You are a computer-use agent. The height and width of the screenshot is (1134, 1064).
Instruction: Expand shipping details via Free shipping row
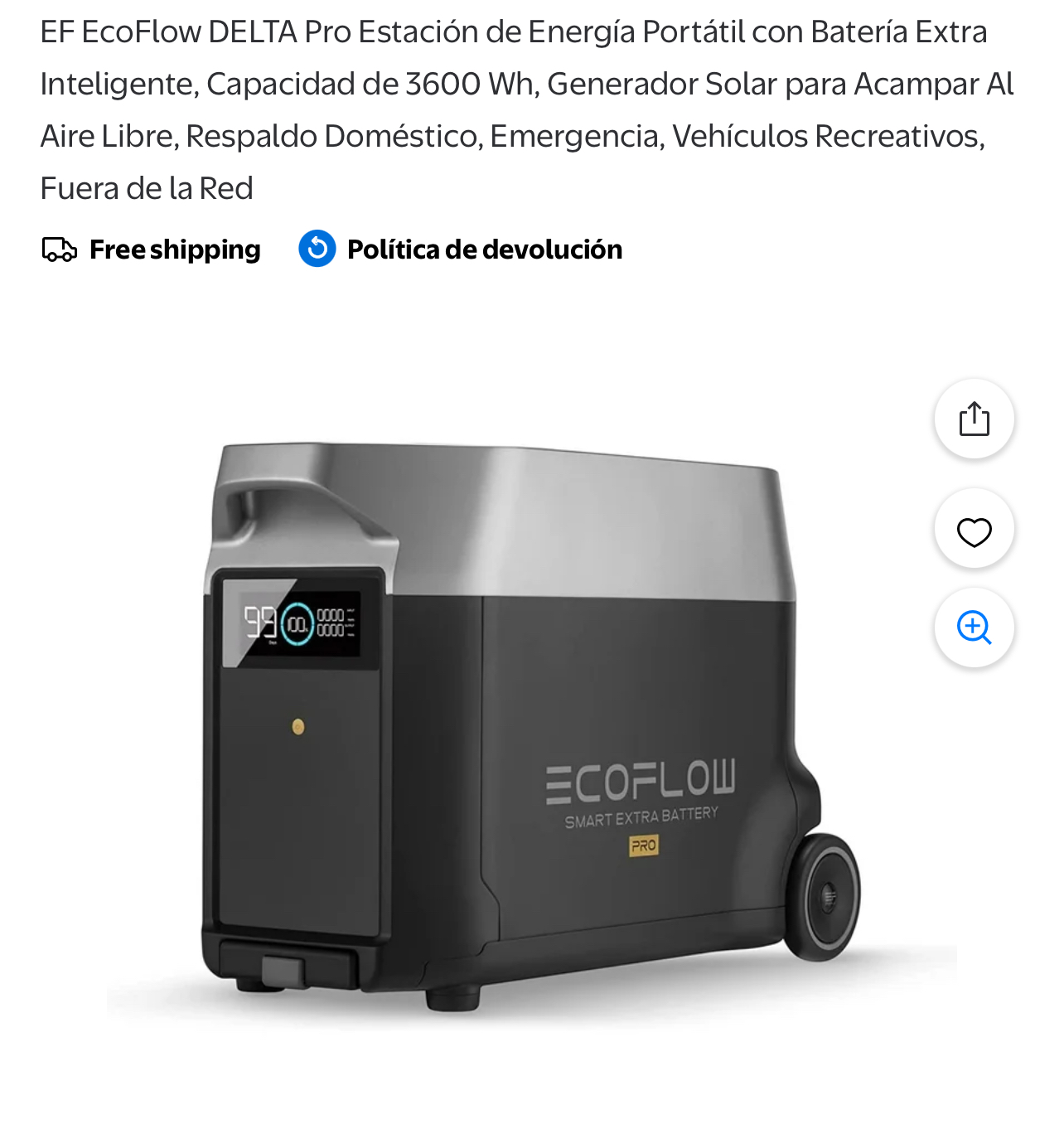pyautogui.click(x=174, y=249)
